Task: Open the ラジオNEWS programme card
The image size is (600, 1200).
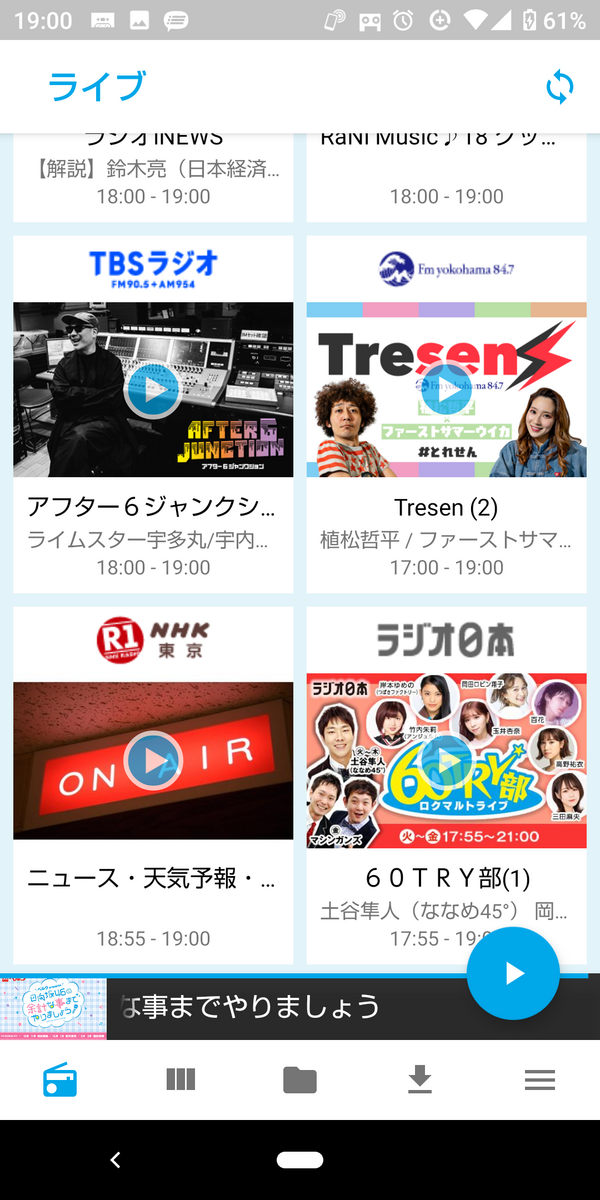Action: pos(153,175)
